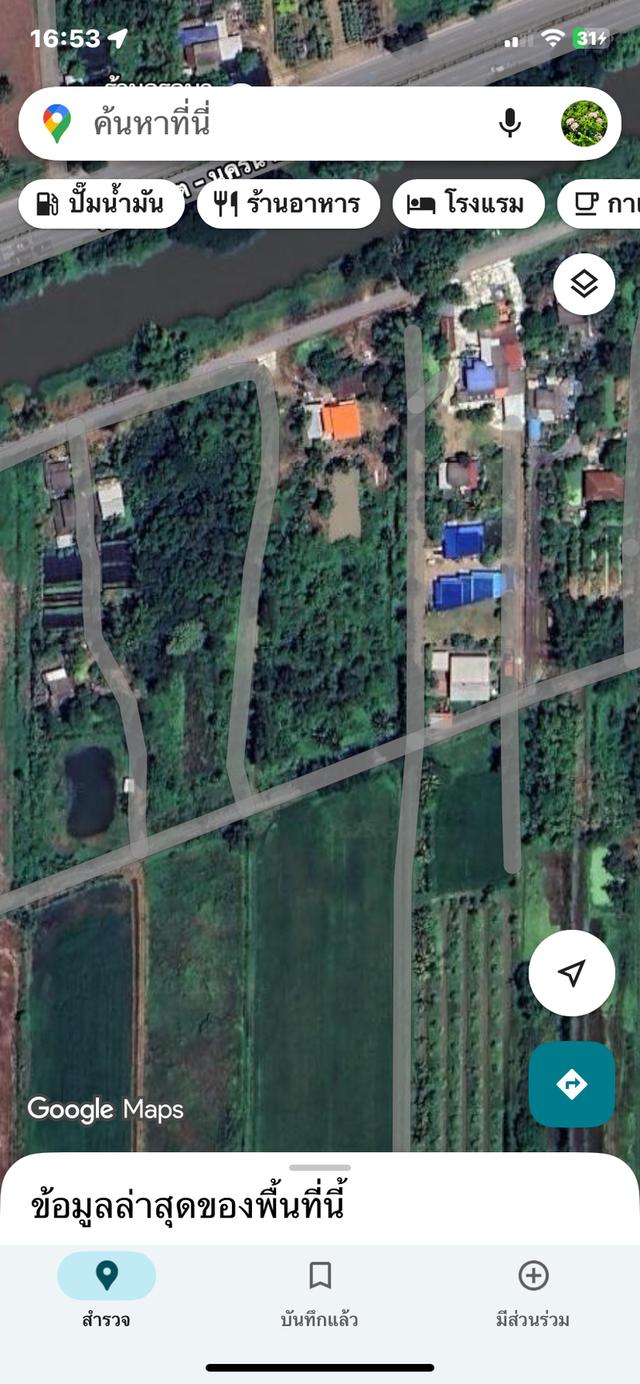Show hotels with the โรงแรม chip

click(468, 204)
